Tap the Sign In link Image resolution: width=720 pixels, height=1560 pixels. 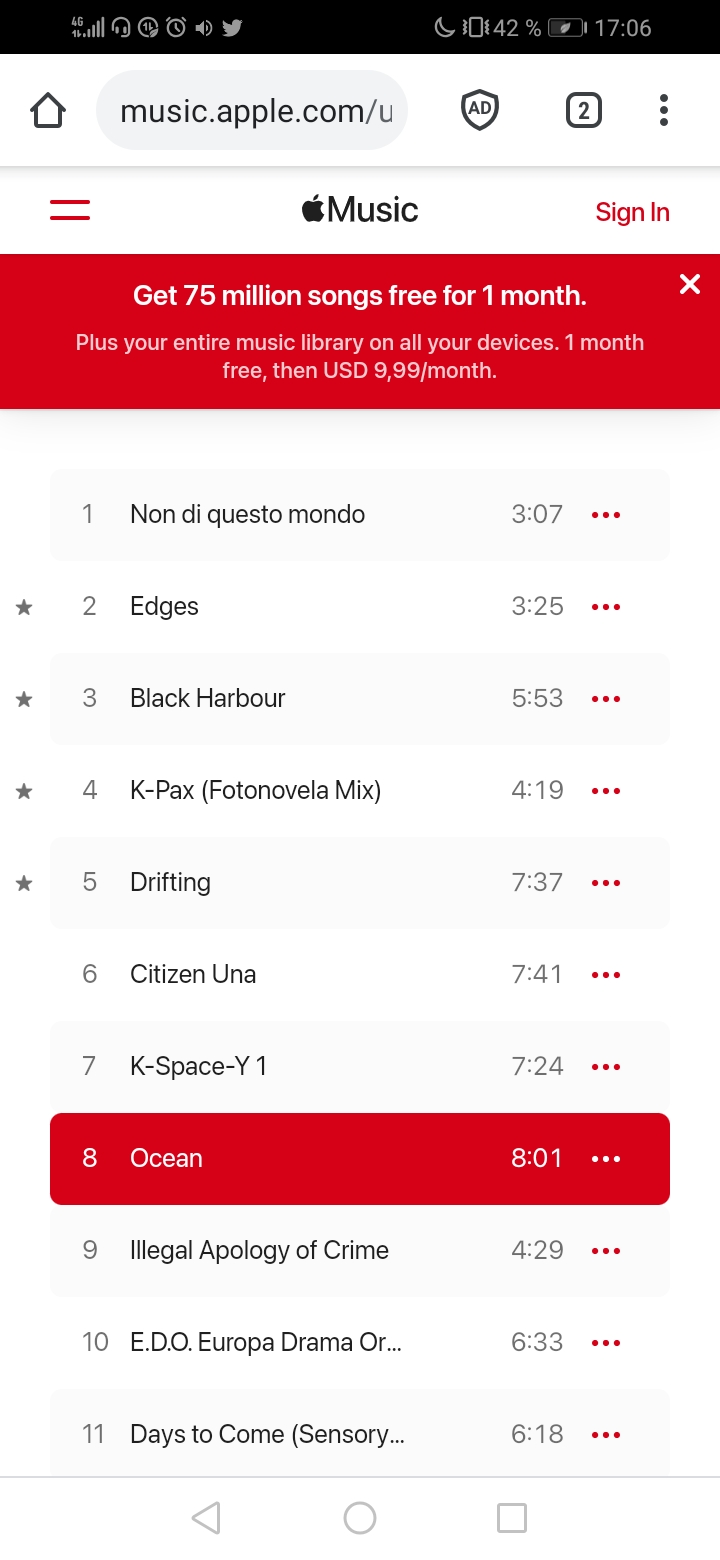(632, 212)
